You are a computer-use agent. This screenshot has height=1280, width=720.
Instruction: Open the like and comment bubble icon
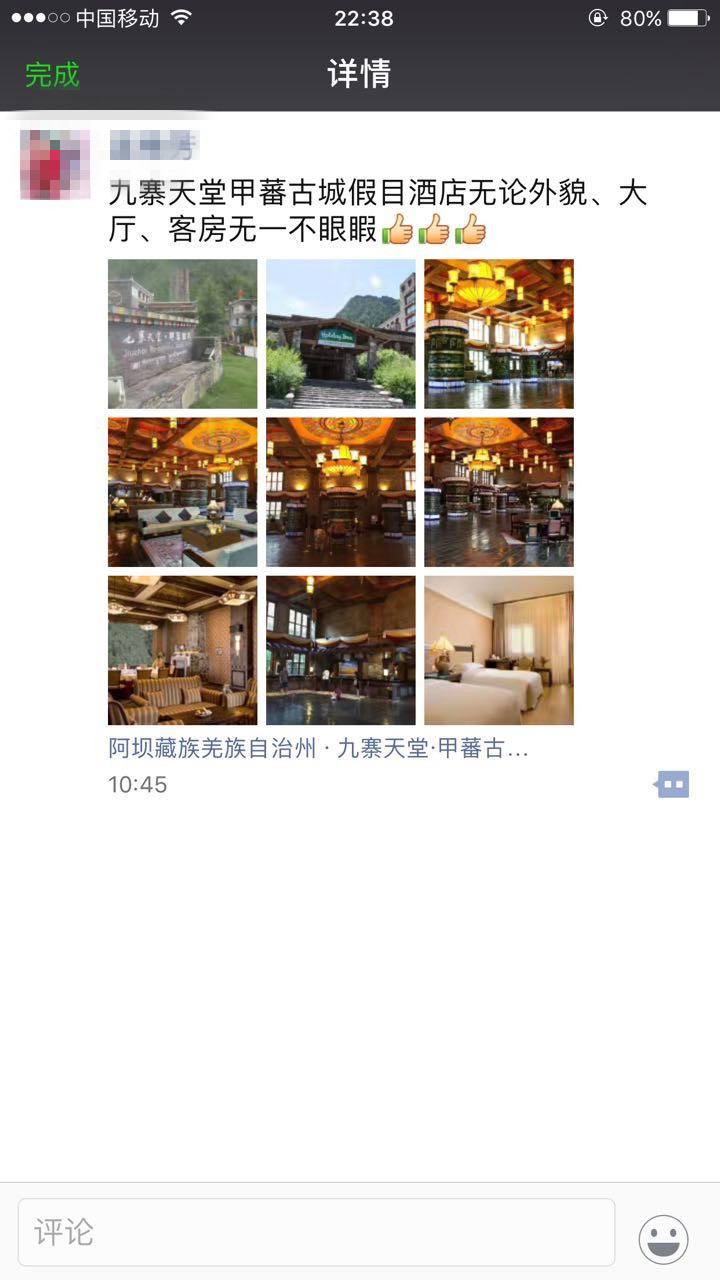pyautogui.click(x=672, y=785)
